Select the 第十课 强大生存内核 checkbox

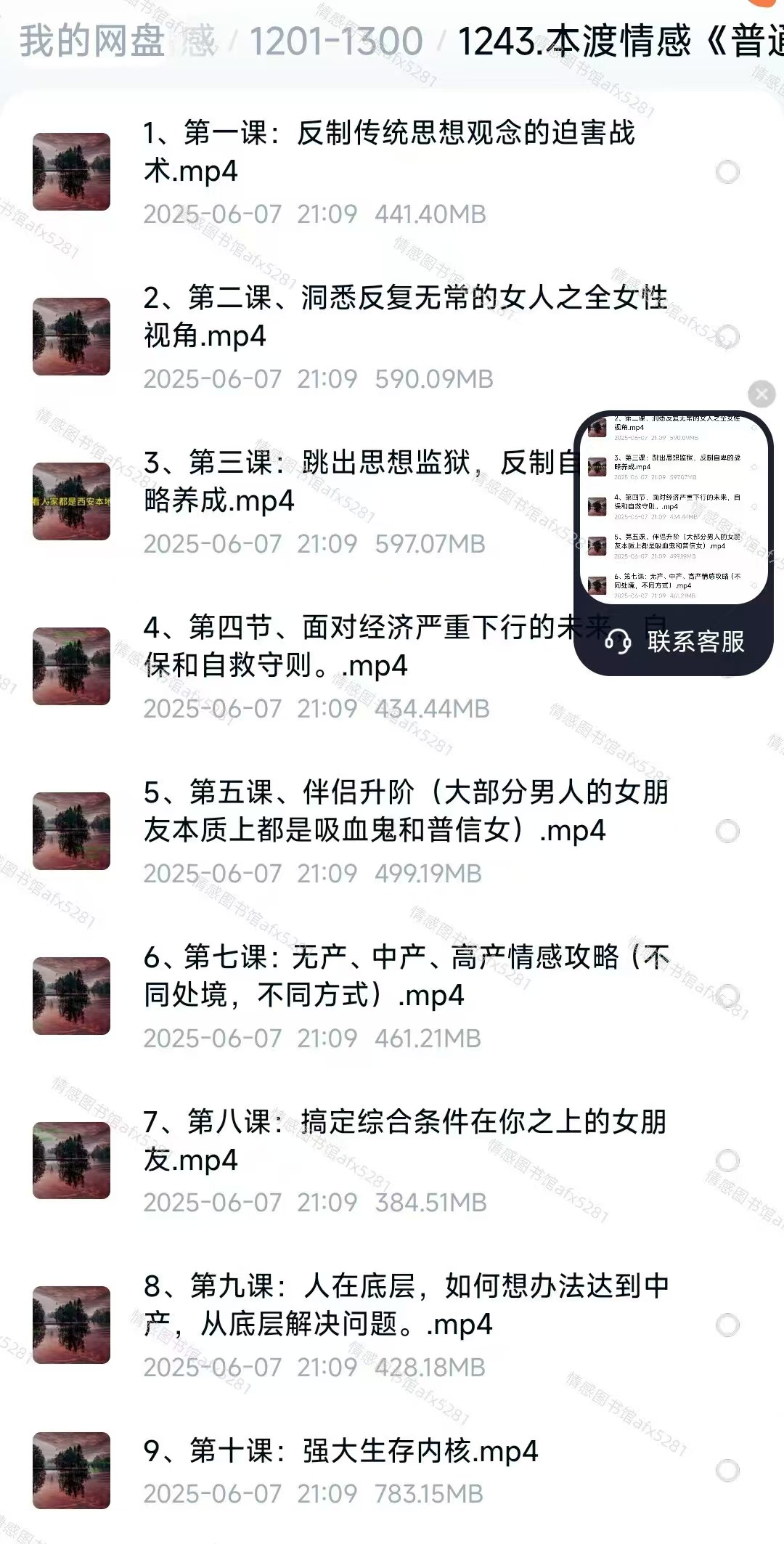pyautogui.click(x=727, y=1471)
